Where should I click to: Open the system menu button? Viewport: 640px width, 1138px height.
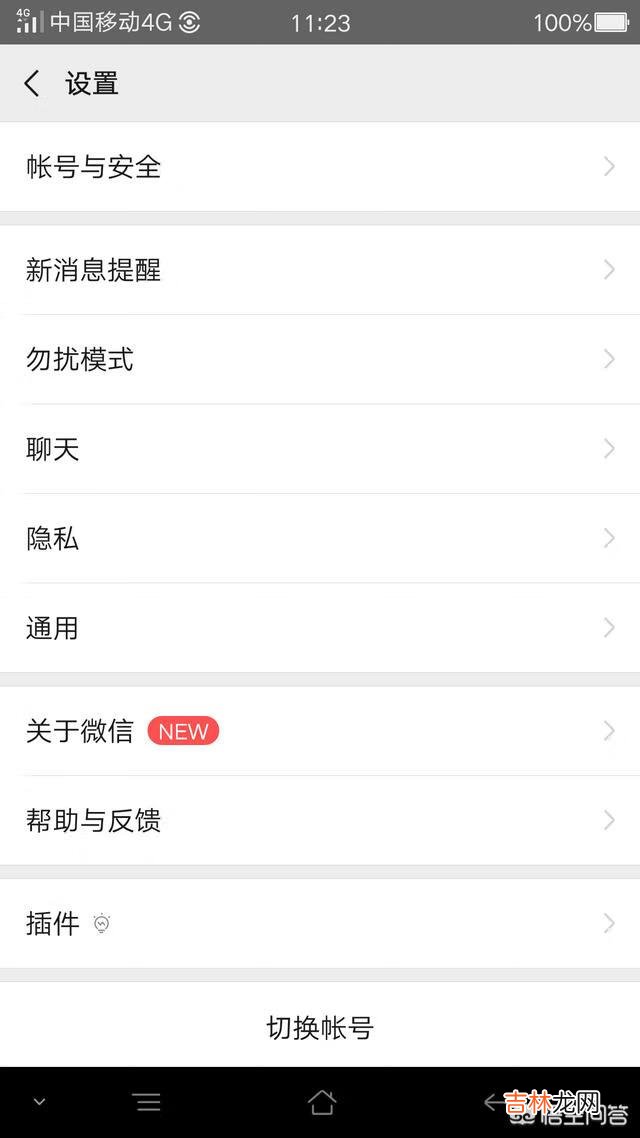point(147,1102)
